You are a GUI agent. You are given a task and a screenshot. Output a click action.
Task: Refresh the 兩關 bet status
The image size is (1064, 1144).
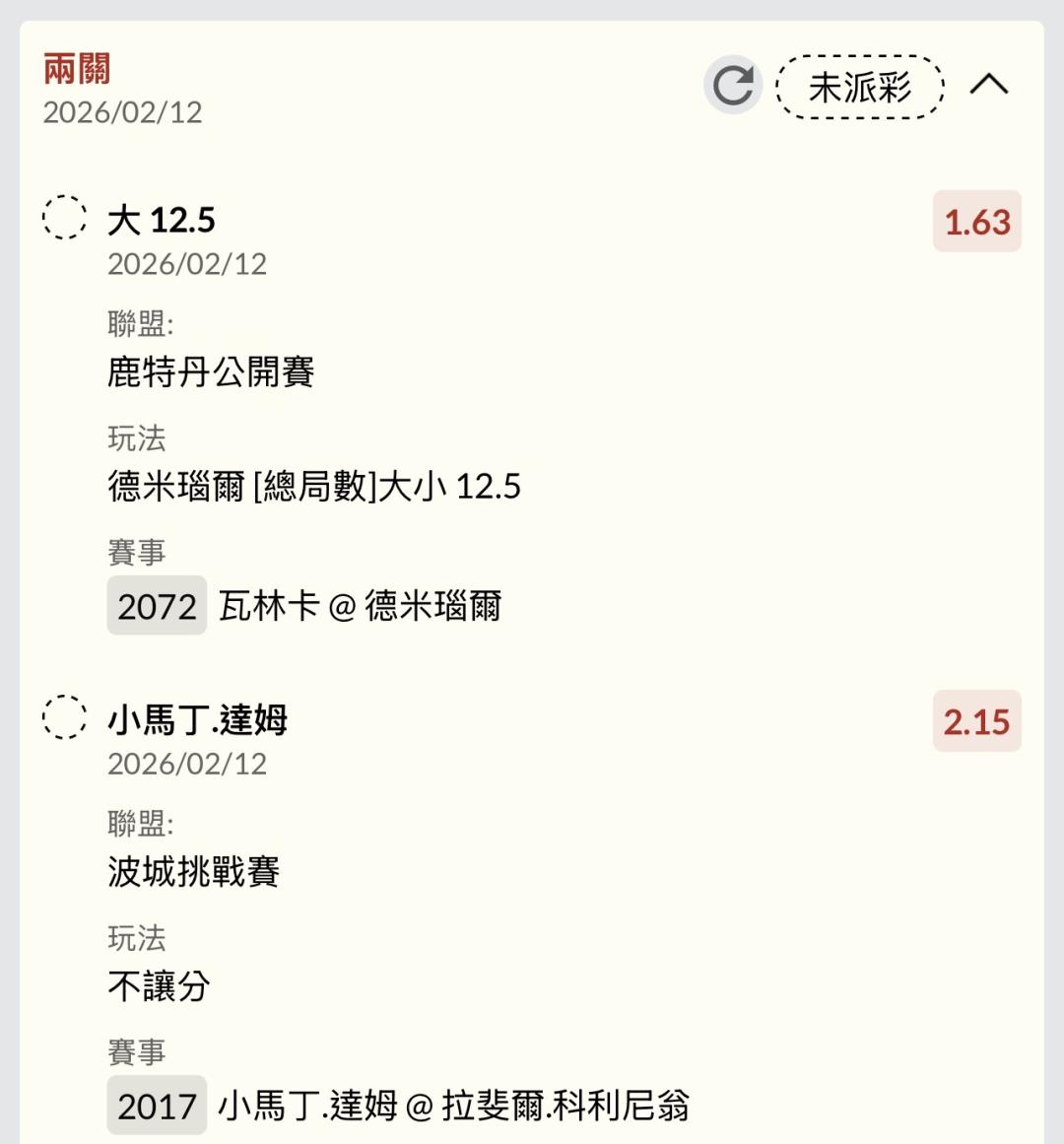tap(732, 86)
